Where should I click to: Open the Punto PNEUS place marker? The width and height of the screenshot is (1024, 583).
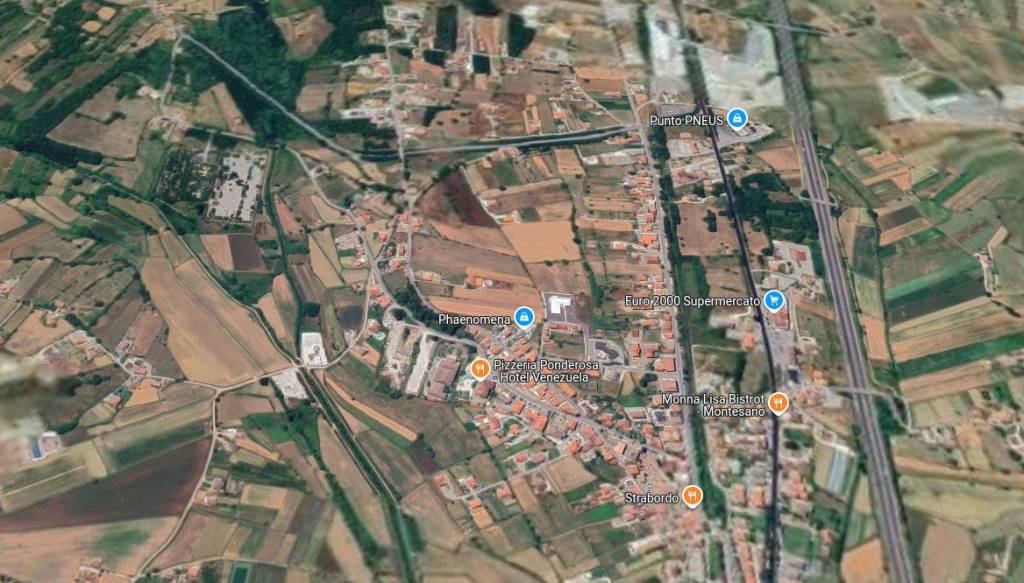737,119
